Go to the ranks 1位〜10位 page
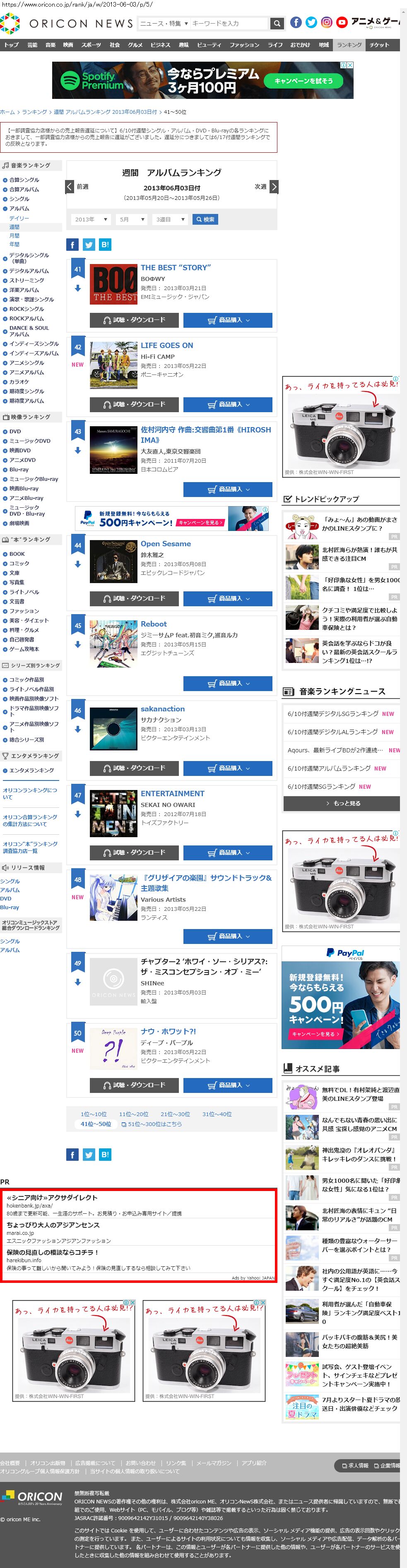The width and height of the screenshot is (407, 1568). (93, 1114)
